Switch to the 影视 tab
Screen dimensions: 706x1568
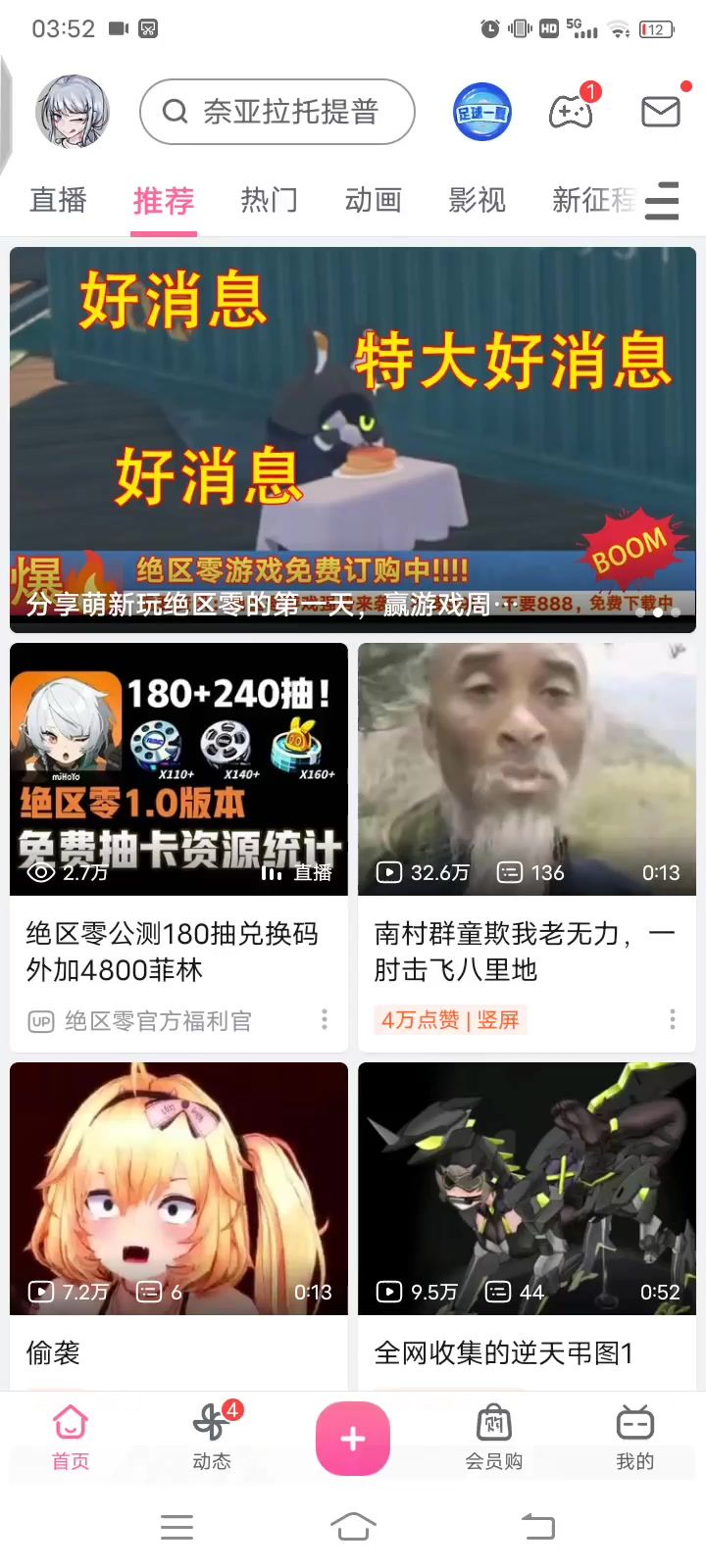477,200
